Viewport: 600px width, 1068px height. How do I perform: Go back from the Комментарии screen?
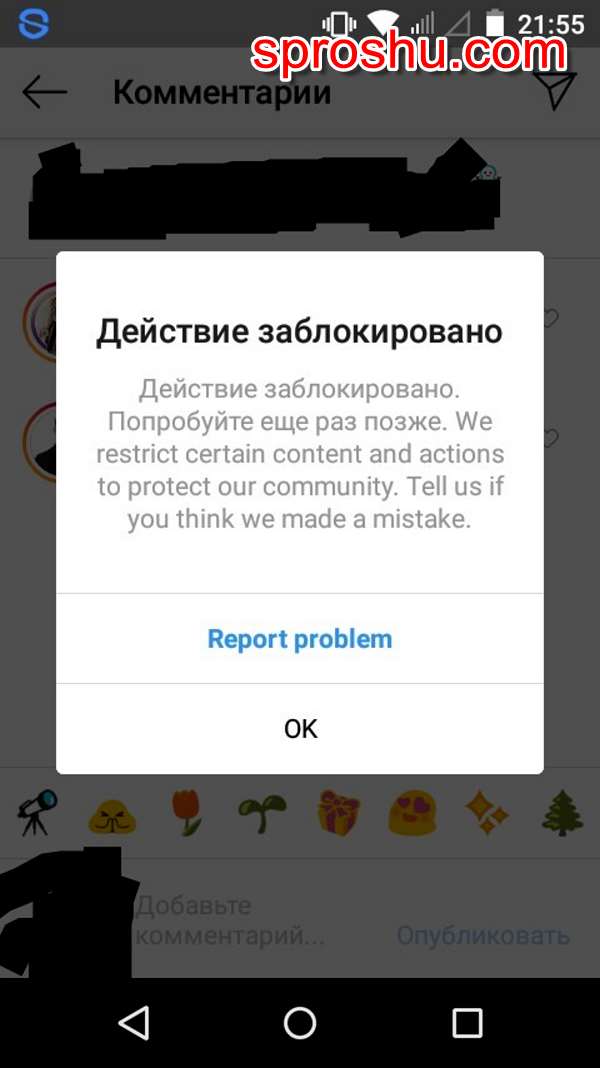pyautogui.click(x=44, y=93)
